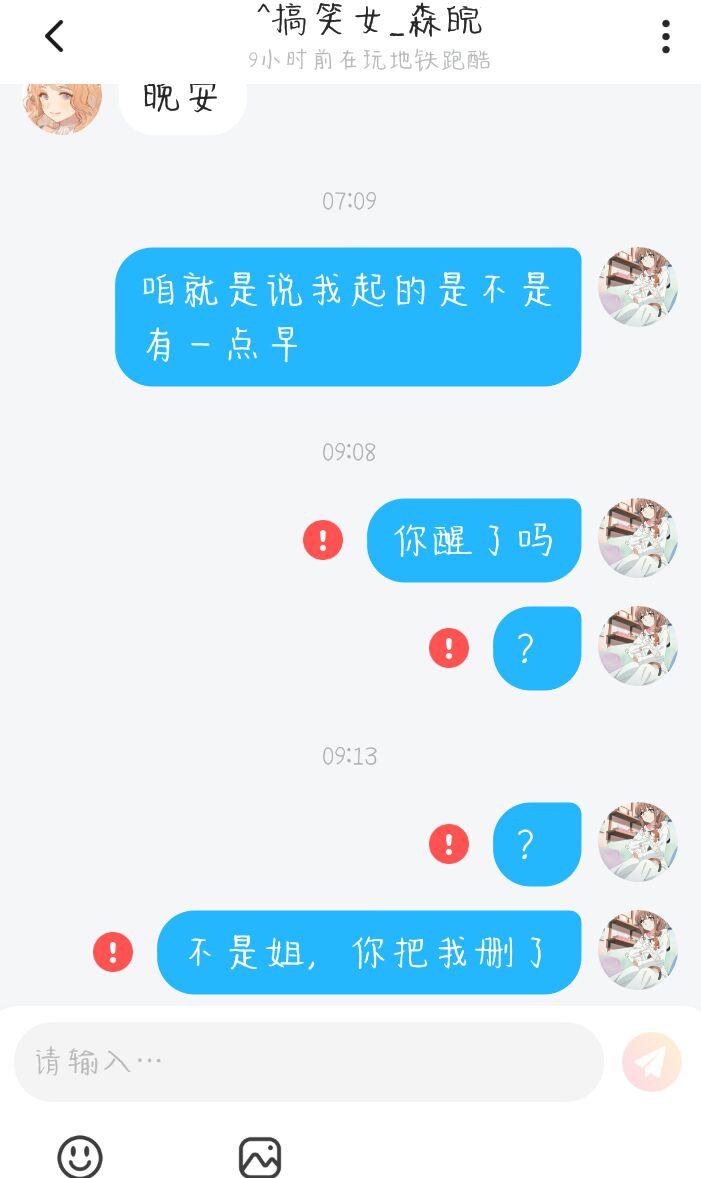The image size is (701, 1178).
Task: Tap the message input field
Action: tap(309, 1062)
